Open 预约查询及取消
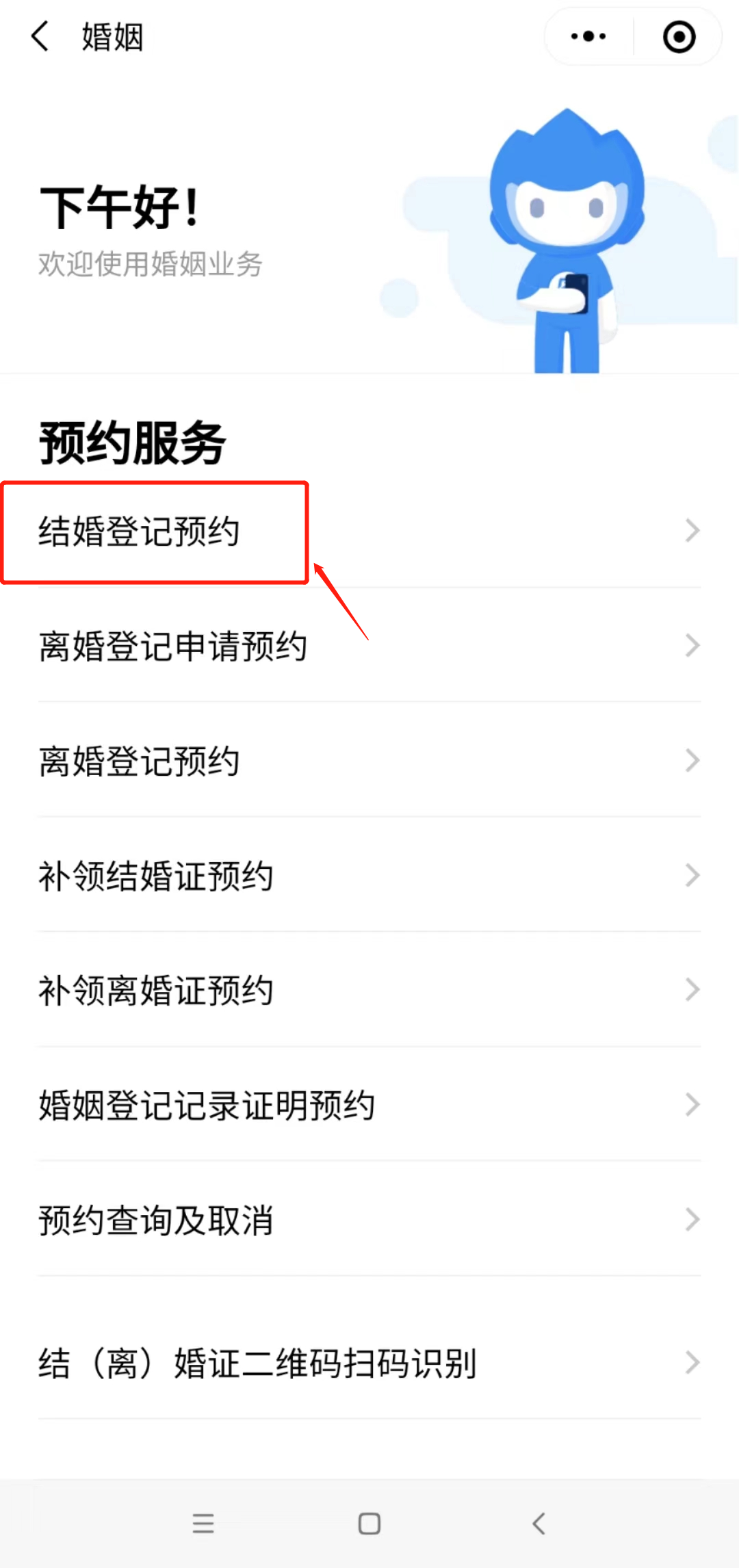 [369, 1220]
